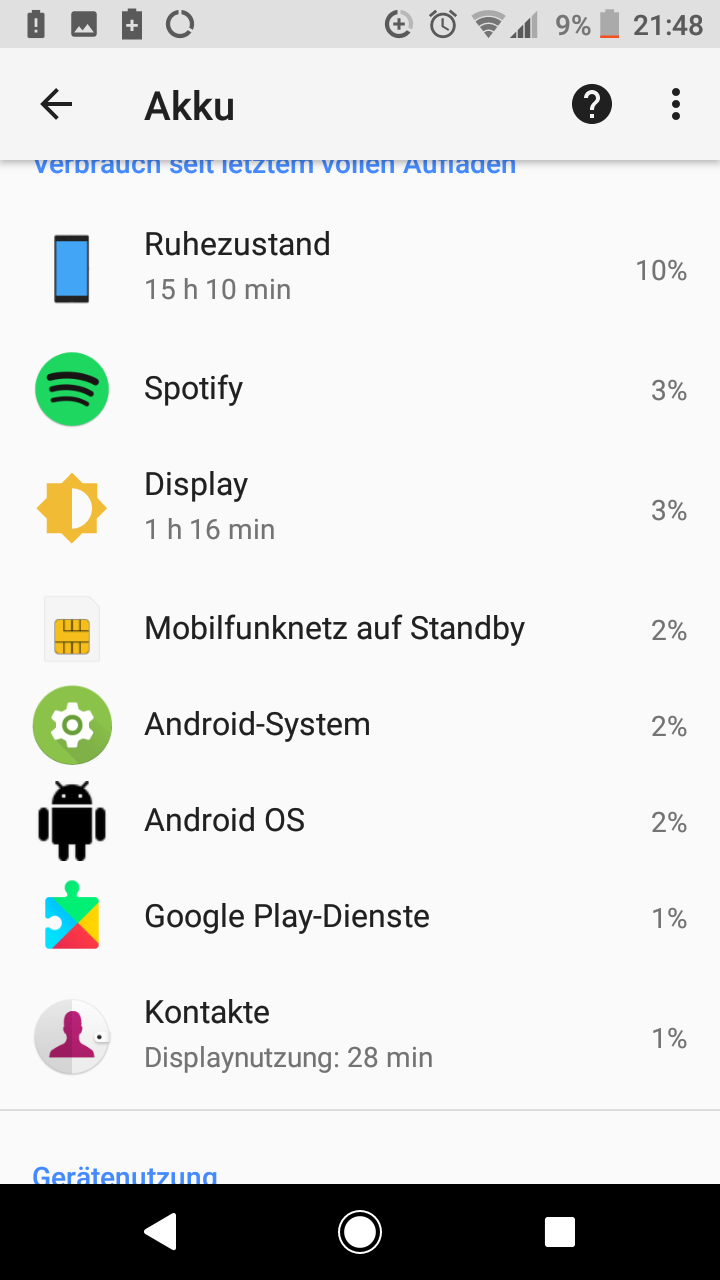The image size is (720, 1280).
Task: View Spotify battery usage
Action: [x=360, y=389]
